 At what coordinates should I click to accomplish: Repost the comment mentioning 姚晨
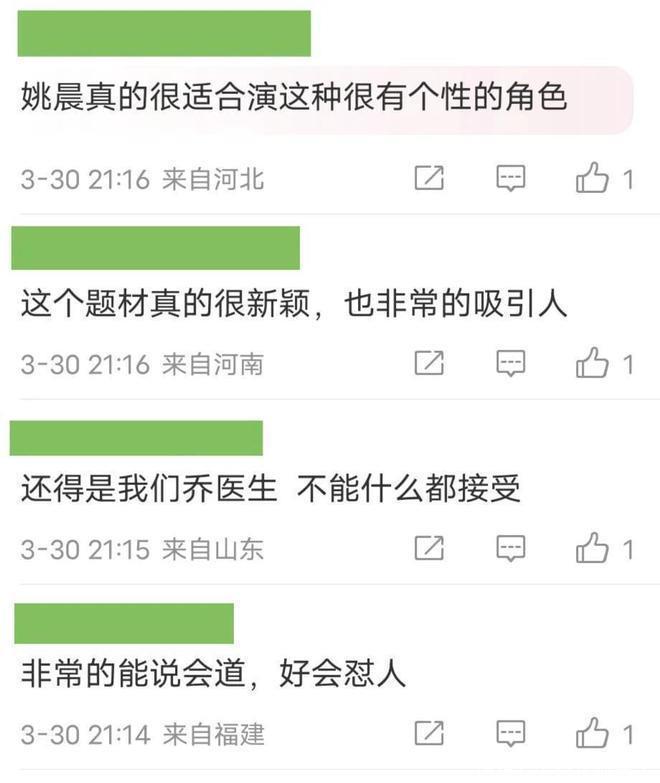click(429, 179)
